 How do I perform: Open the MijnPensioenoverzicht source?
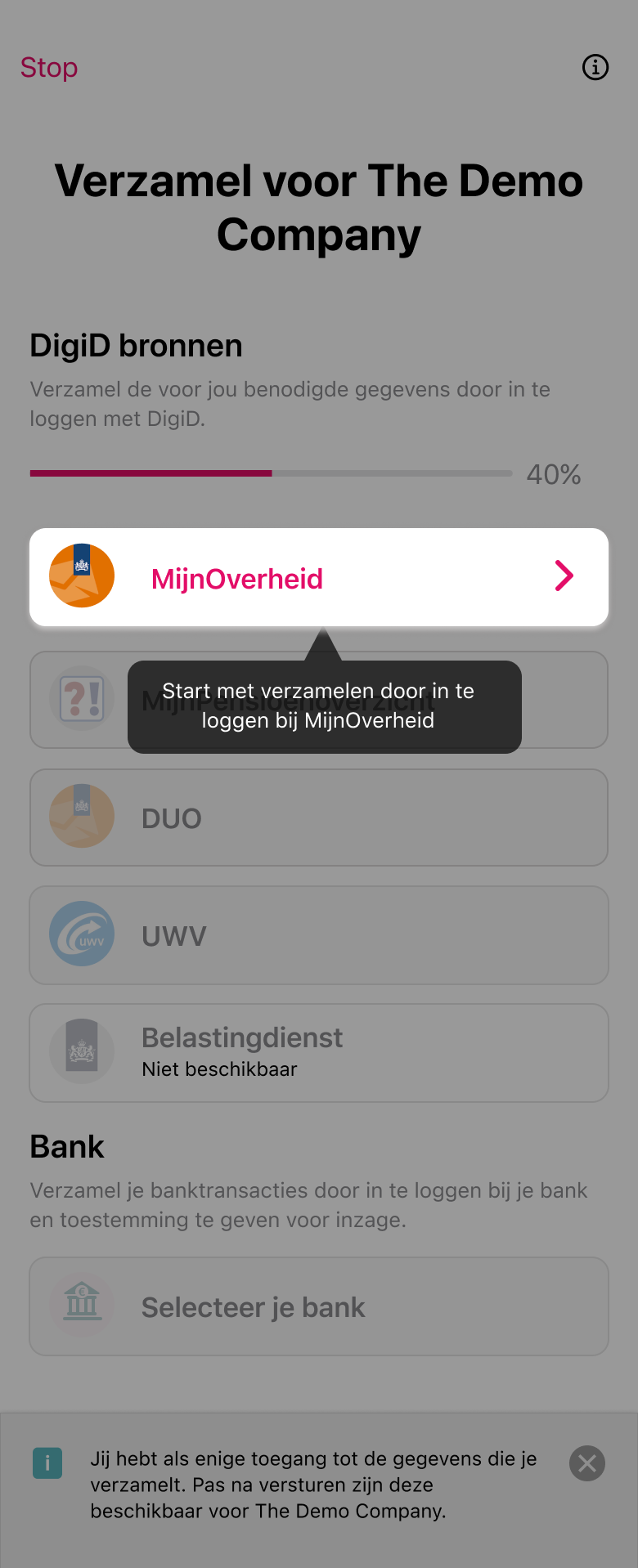(564, 700)
